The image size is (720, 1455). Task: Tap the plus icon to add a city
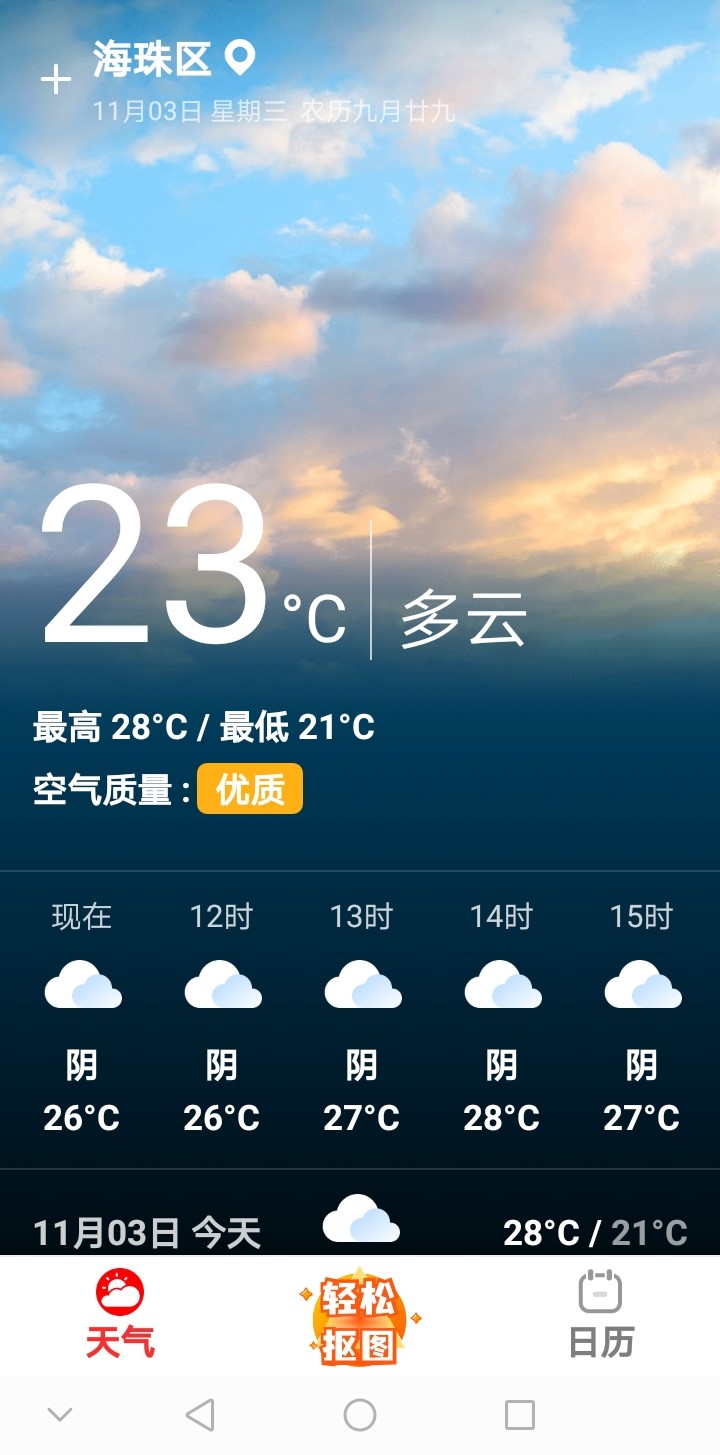point(55,78)
